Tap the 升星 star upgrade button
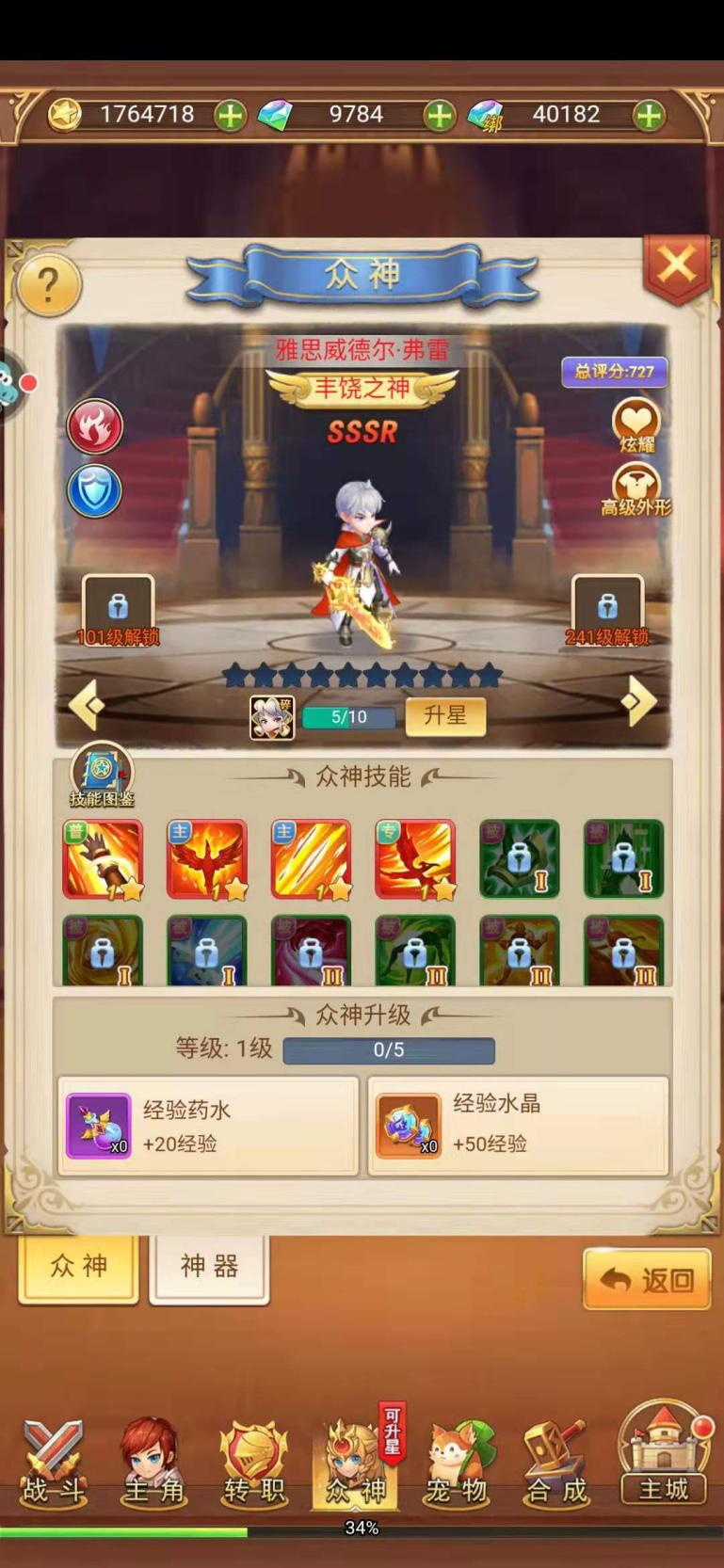This screenshot has height=1568, width=724. pyautogui.click(x=445, y=716)
